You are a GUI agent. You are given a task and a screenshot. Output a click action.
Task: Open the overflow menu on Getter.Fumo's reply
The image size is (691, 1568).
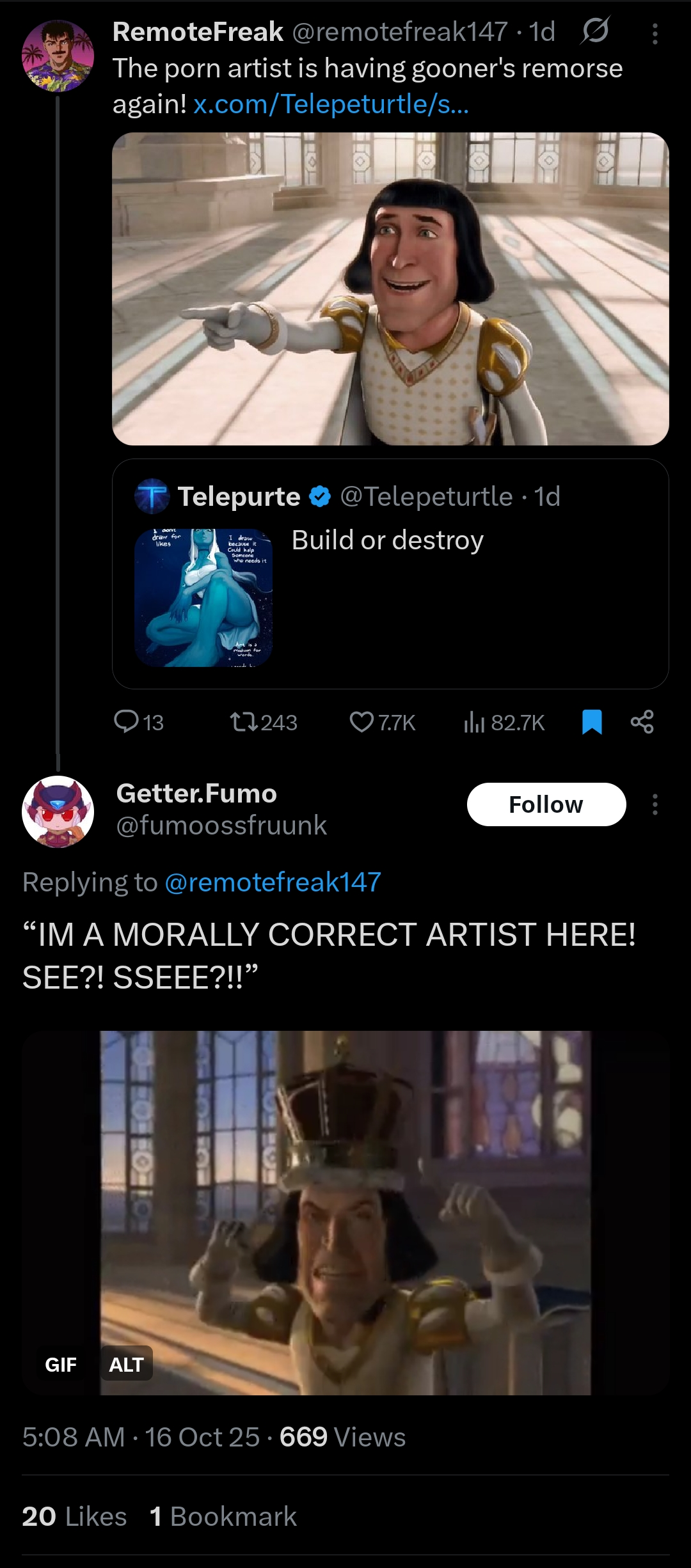coord(655,804)
